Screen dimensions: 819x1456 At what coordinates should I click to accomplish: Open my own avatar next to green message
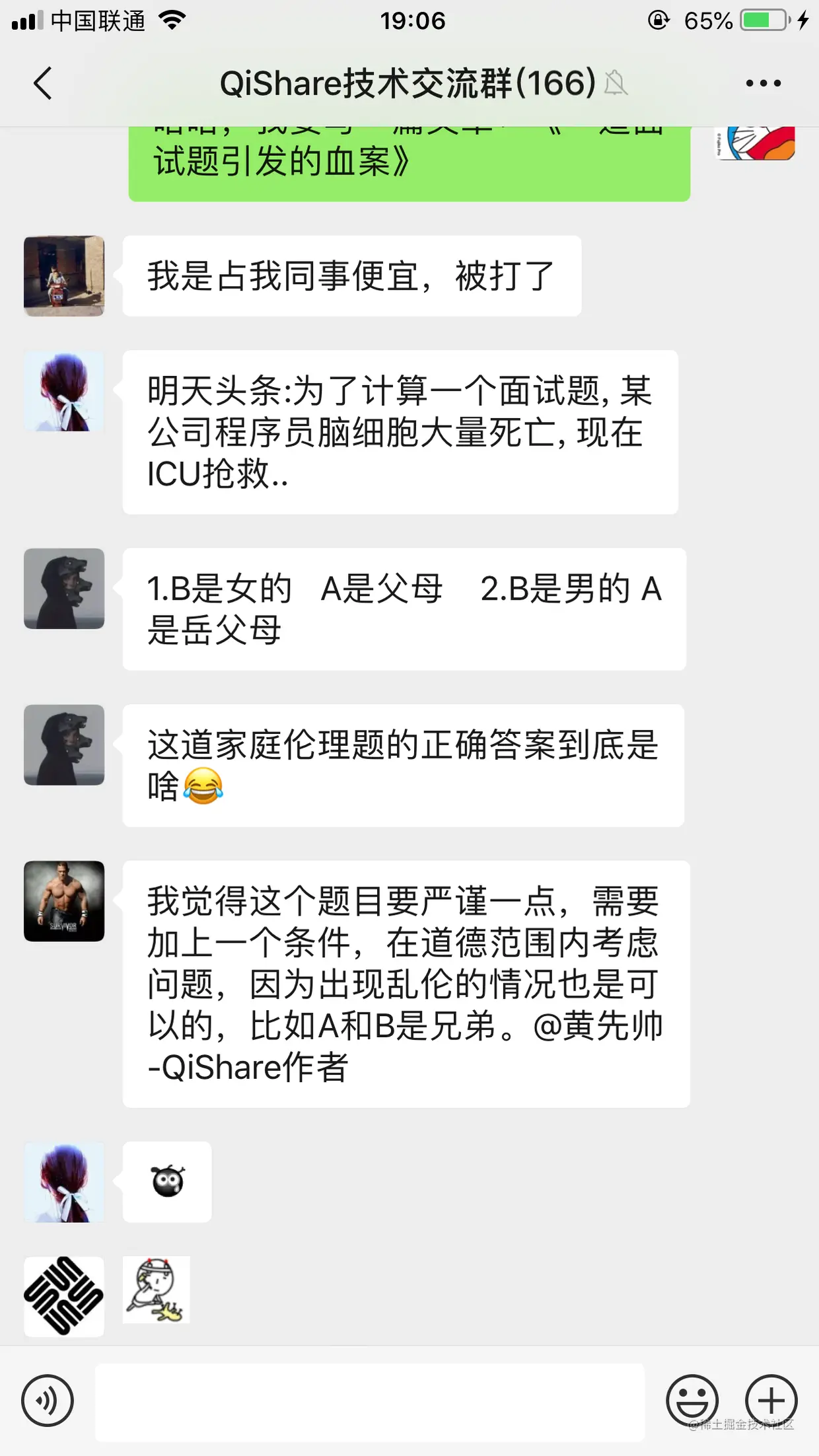[x=754, y=143]
